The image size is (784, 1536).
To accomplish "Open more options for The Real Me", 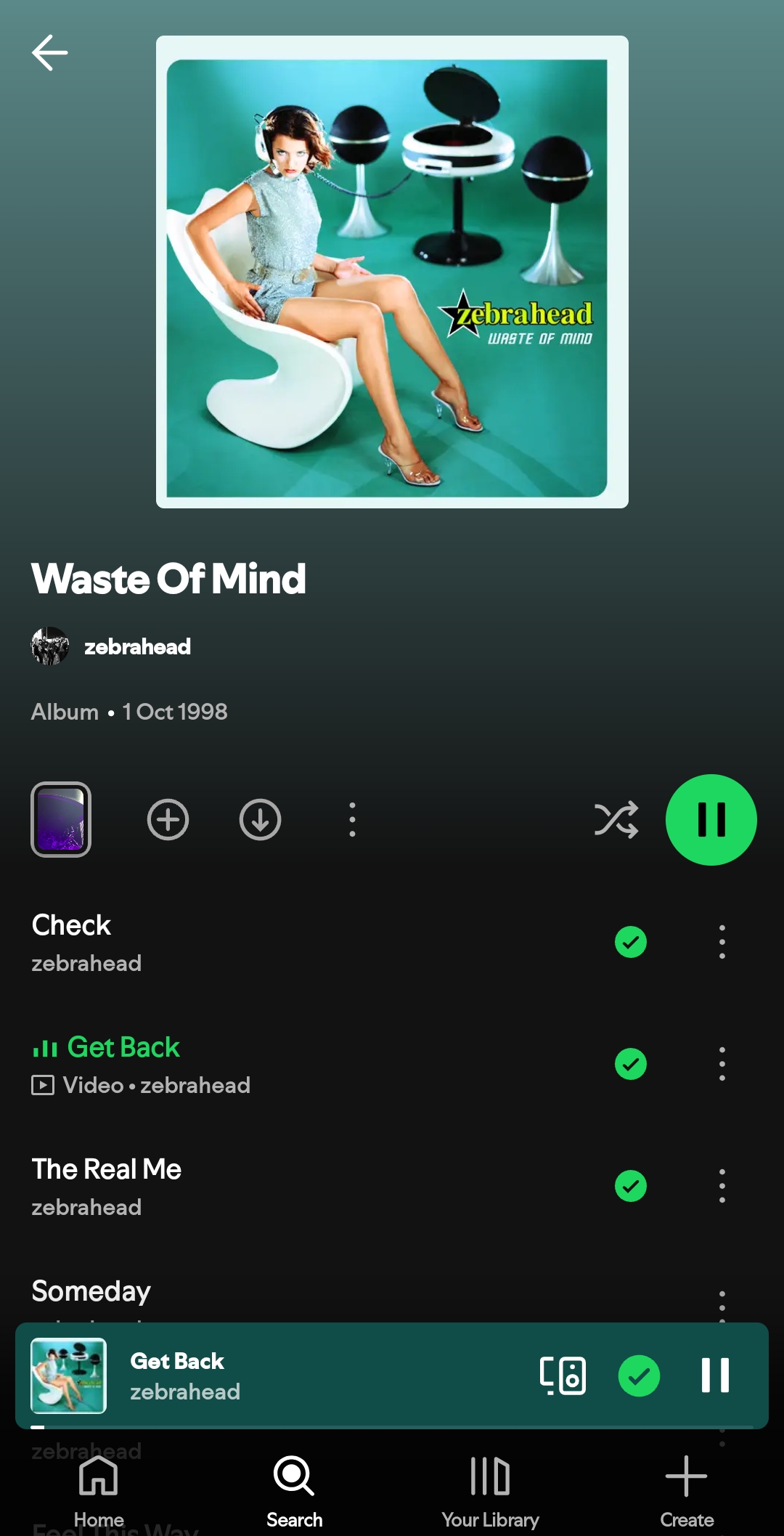I will [722, 1186].
